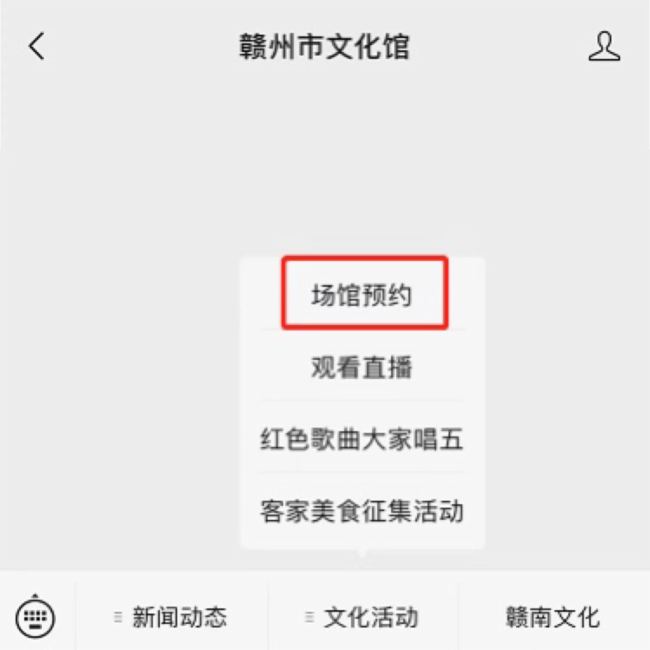Select 场馆预约 from the popup menu
Screen dimensions: 650x650
(x=362, y=295)
